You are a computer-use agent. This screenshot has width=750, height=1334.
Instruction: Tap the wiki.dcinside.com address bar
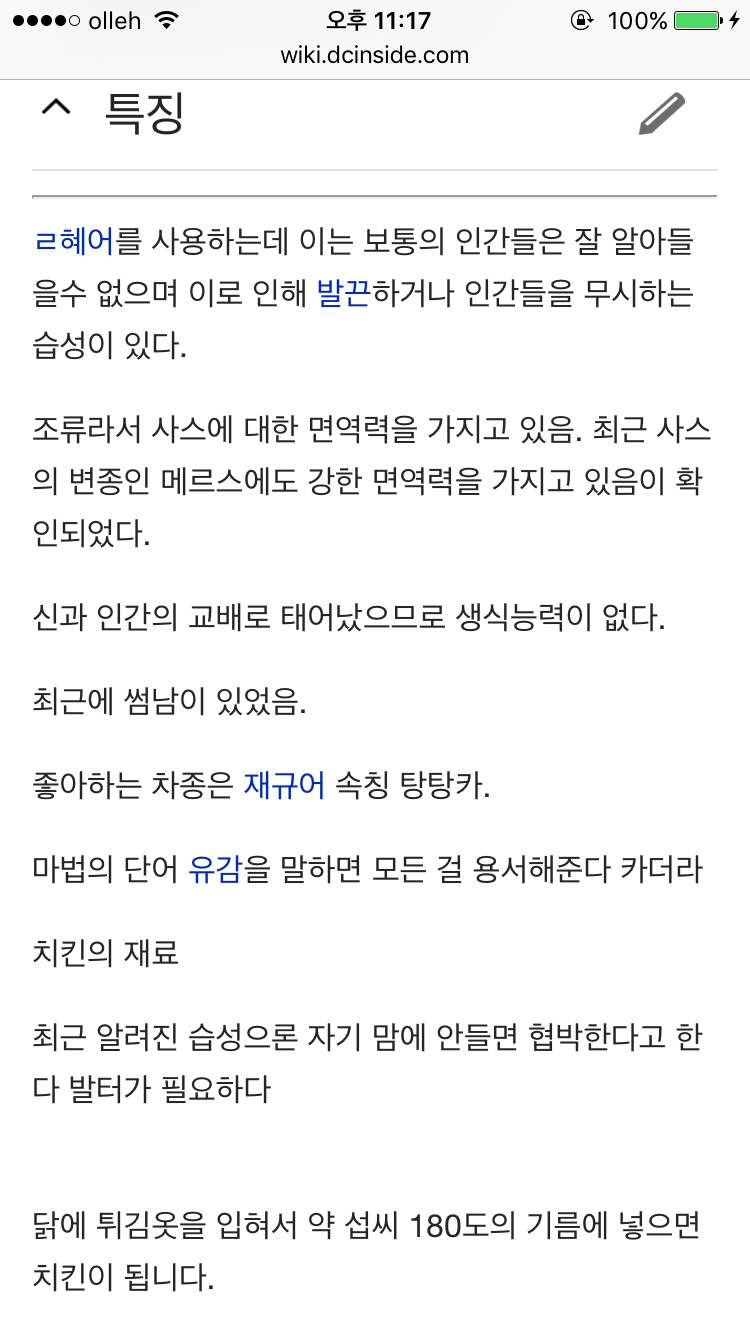pyautogui.click(x=375, y=55)
